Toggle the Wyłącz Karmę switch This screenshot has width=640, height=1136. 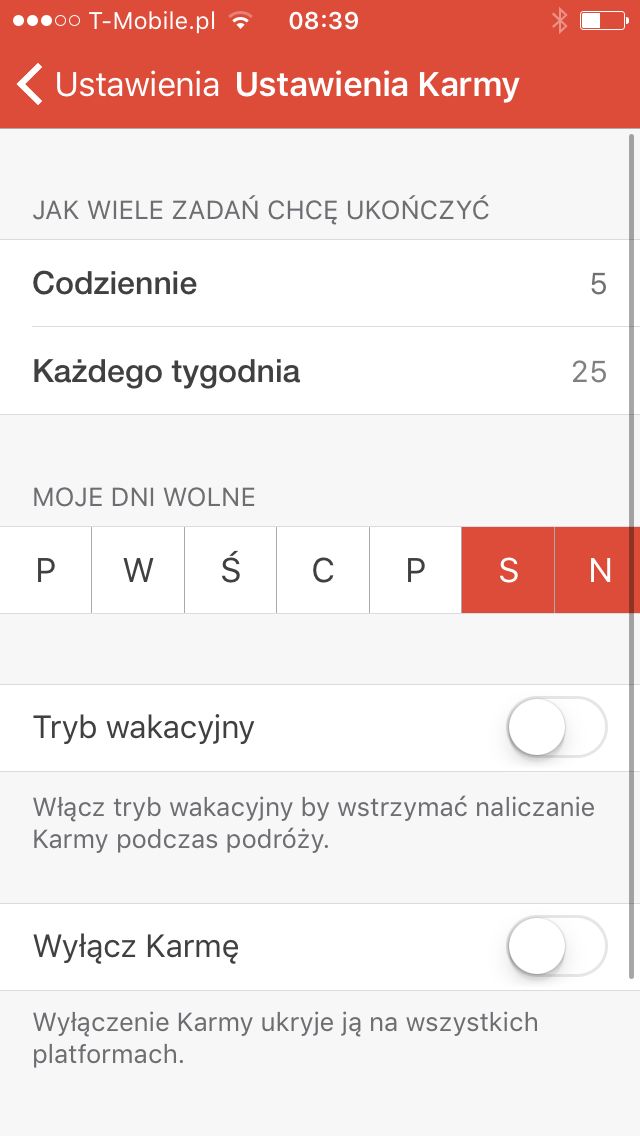pos(557,946)
